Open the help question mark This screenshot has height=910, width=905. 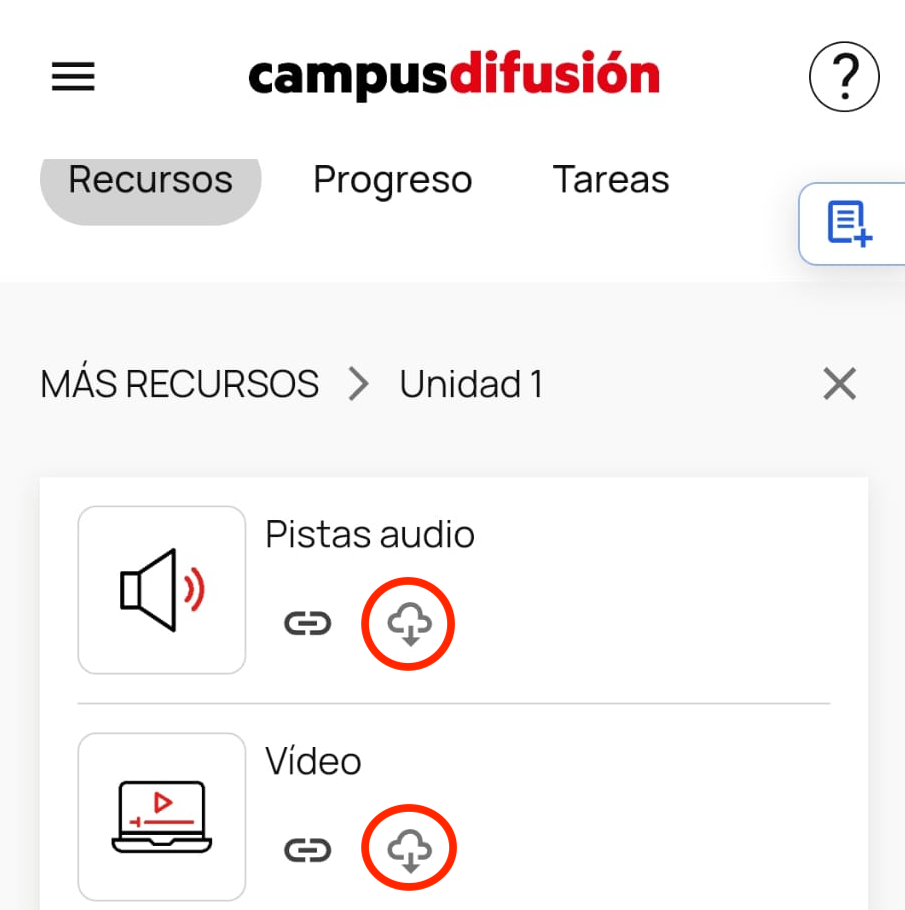coord(844,76)
